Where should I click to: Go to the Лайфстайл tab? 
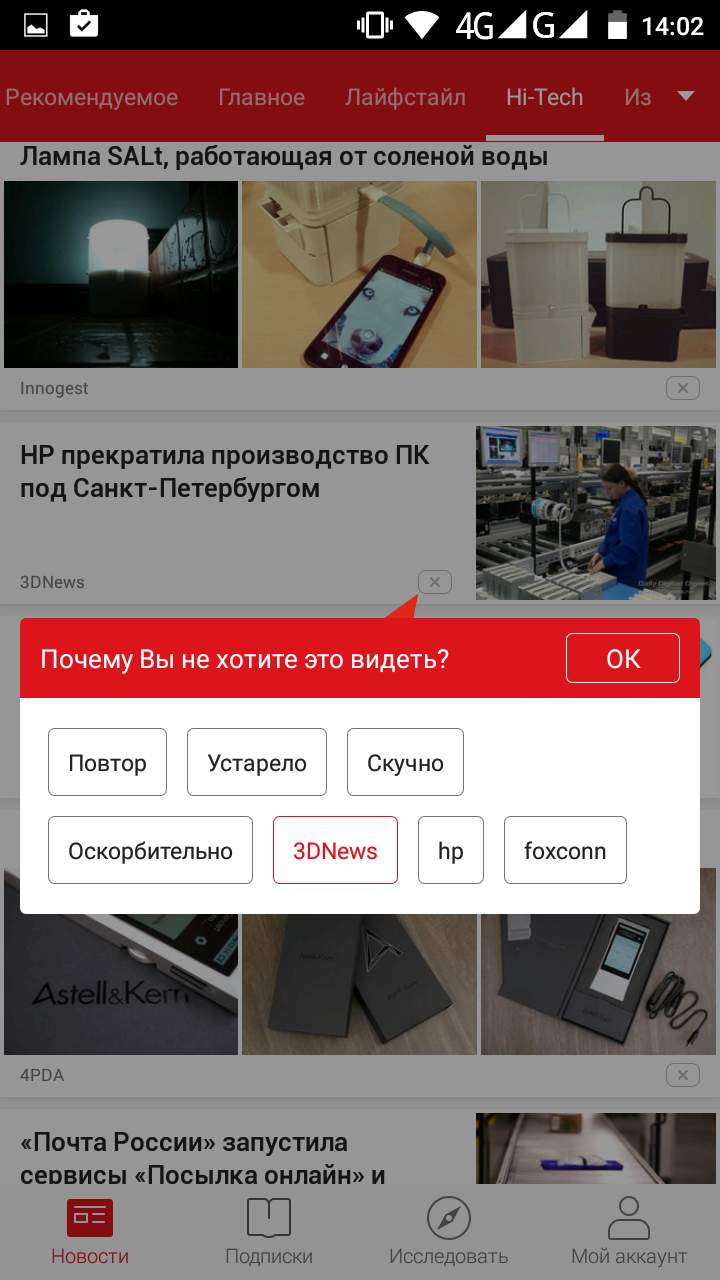point(406,97)
